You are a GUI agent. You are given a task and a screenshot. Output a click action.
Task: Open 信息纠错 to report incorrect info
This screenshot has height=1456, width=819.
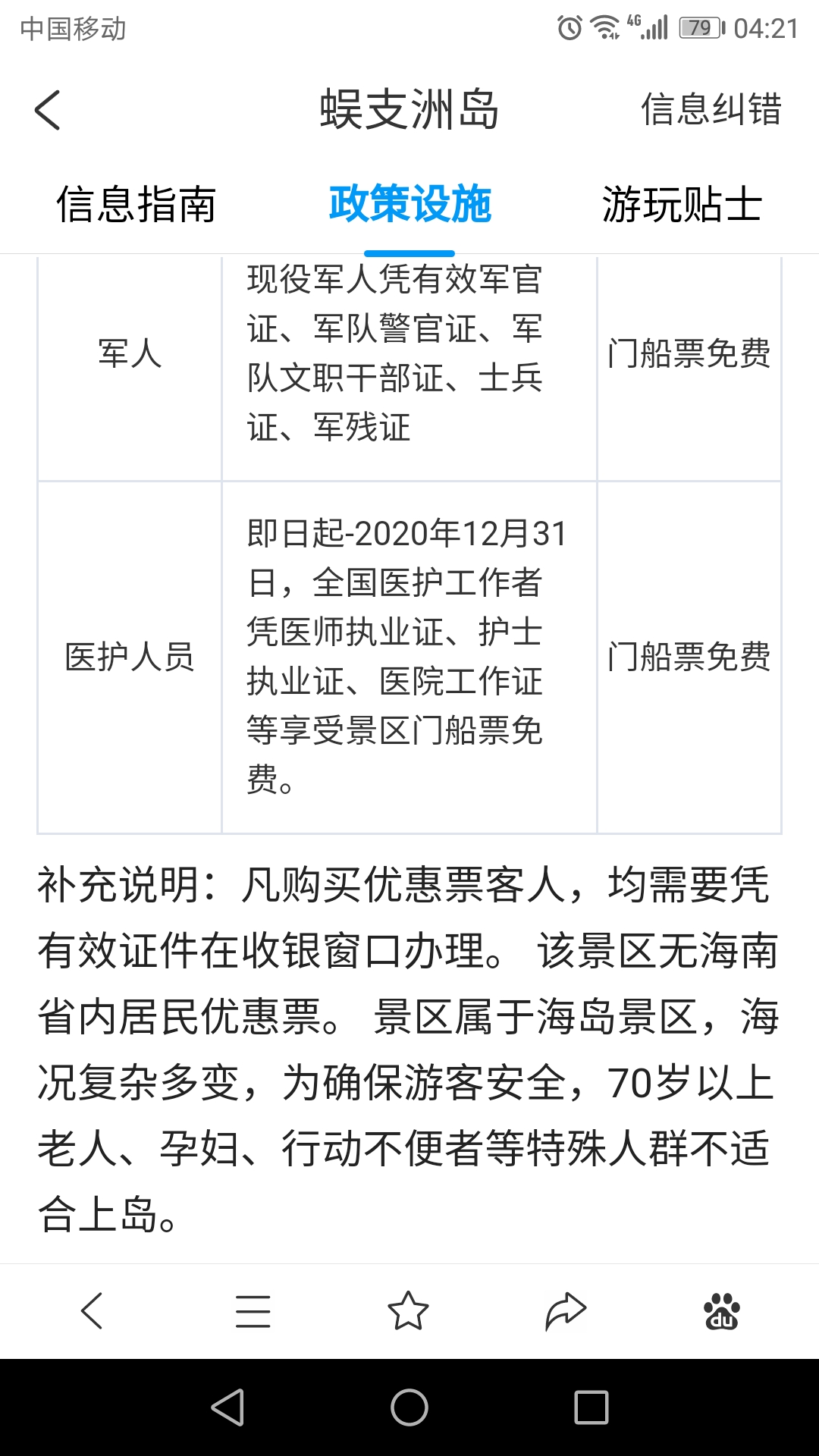click(711, 109)
